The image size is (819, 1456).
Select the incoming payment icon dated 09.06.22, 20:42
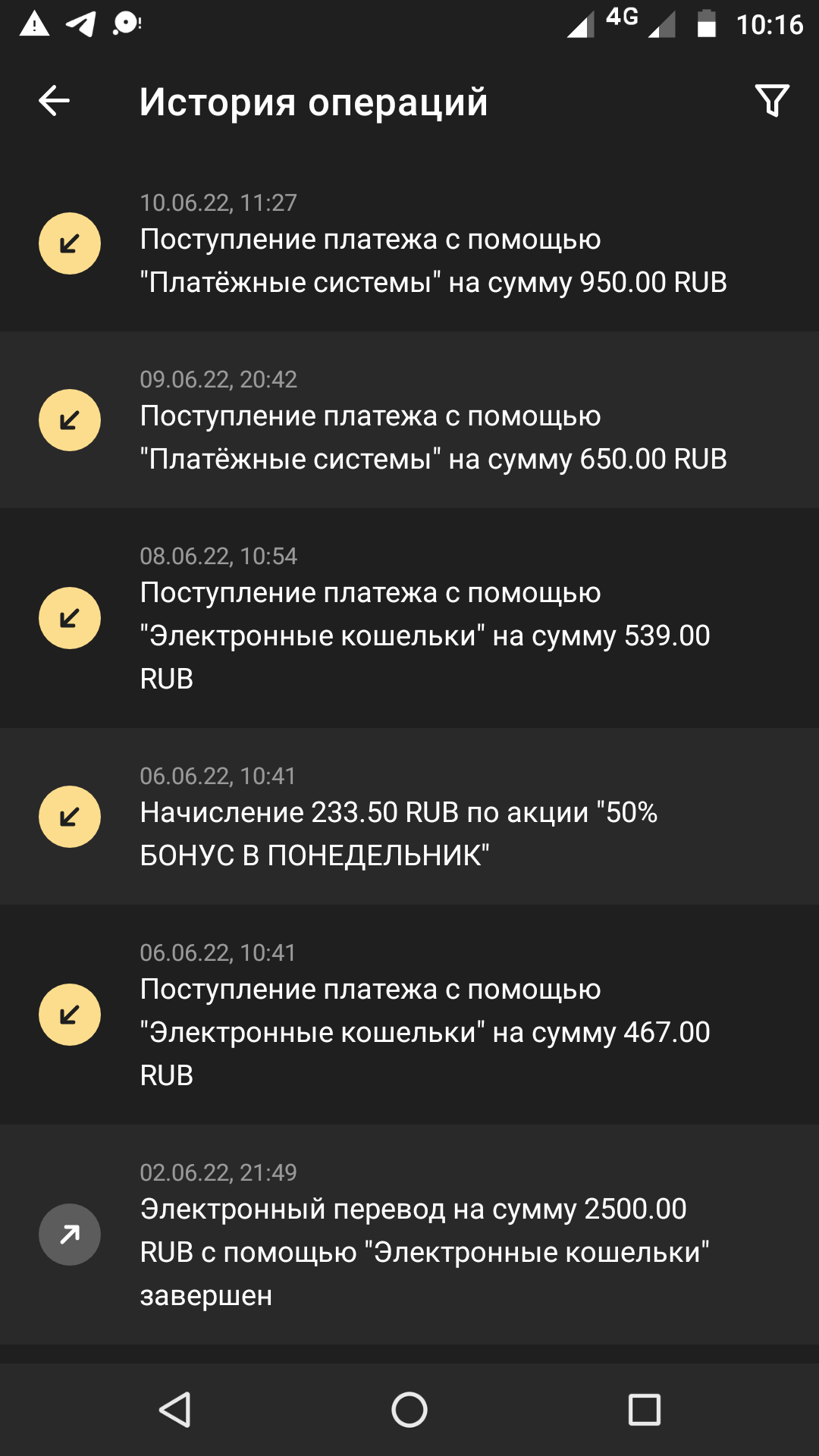69,419
